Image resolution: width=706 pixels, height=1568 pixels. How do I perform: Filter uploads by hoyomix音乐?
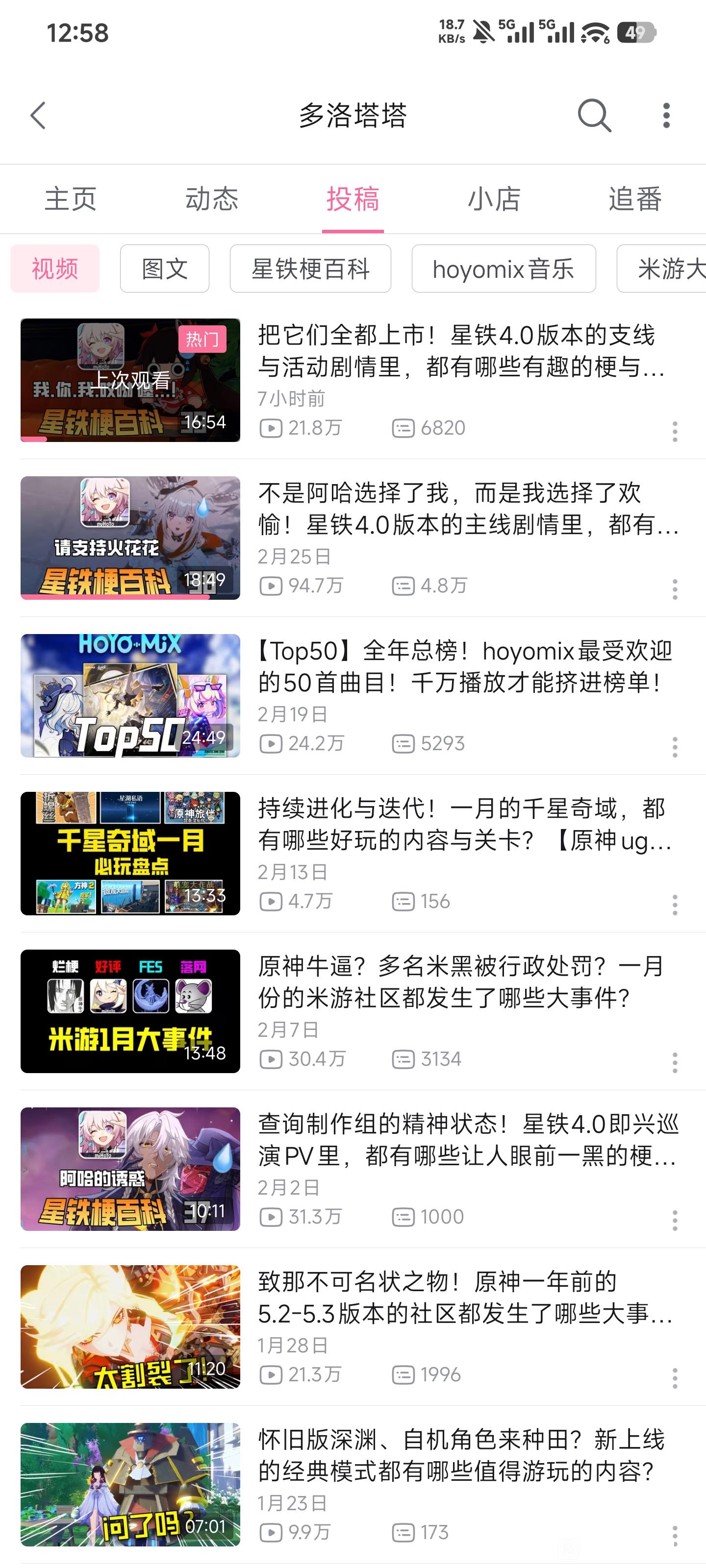(x=503, y=269)
